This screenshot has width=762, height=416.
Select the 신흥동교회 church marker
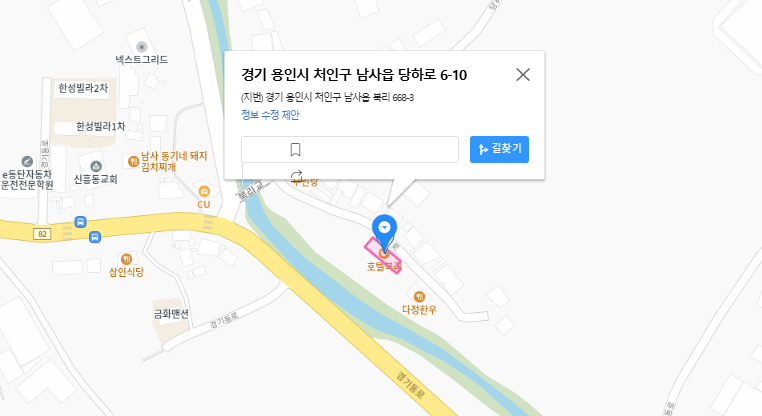point(96,166)
